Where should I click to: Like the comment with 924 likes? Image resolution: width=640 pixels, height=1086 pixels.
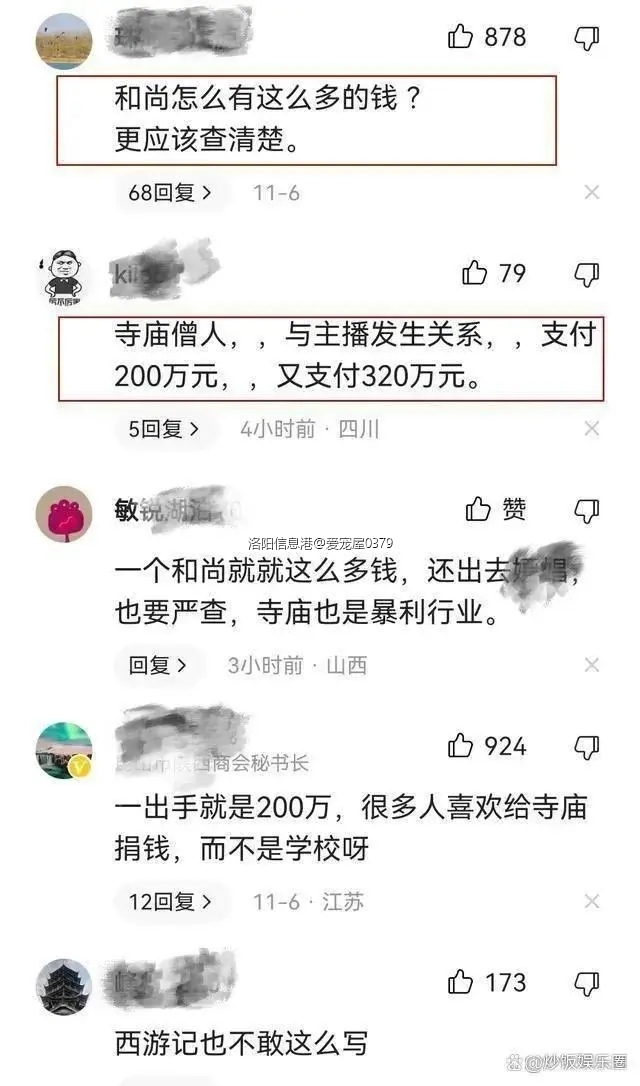point(461,746)
